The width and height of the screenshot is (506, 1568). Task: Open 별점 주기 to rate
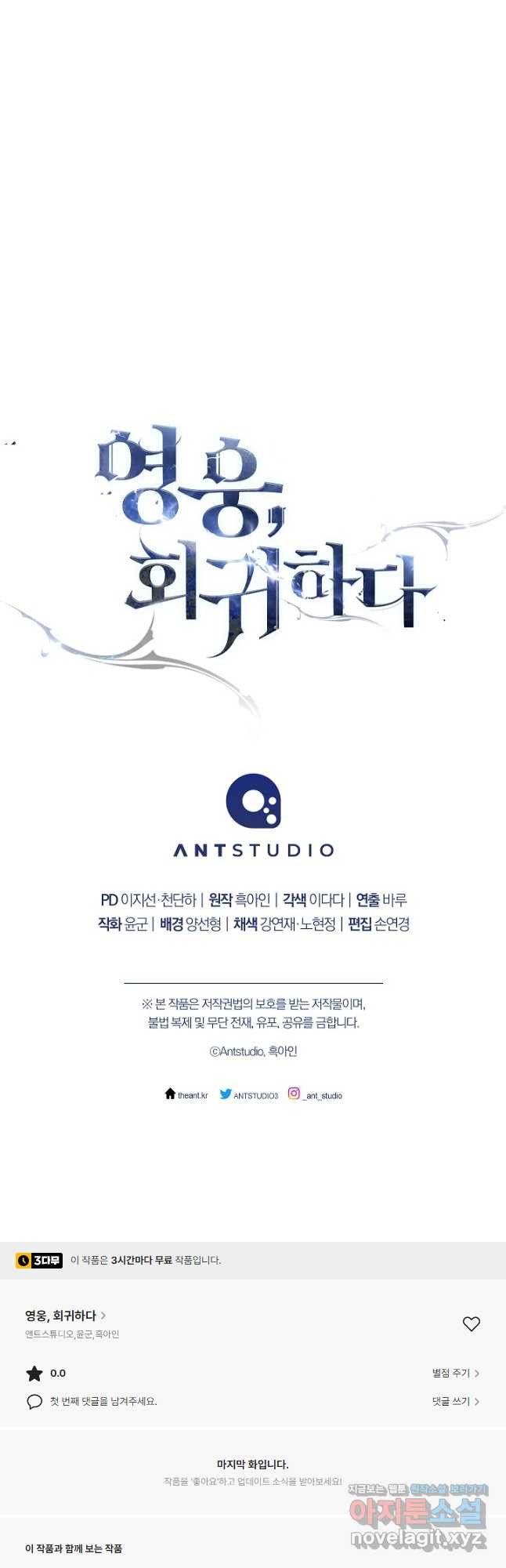[x=455, y=1373]
